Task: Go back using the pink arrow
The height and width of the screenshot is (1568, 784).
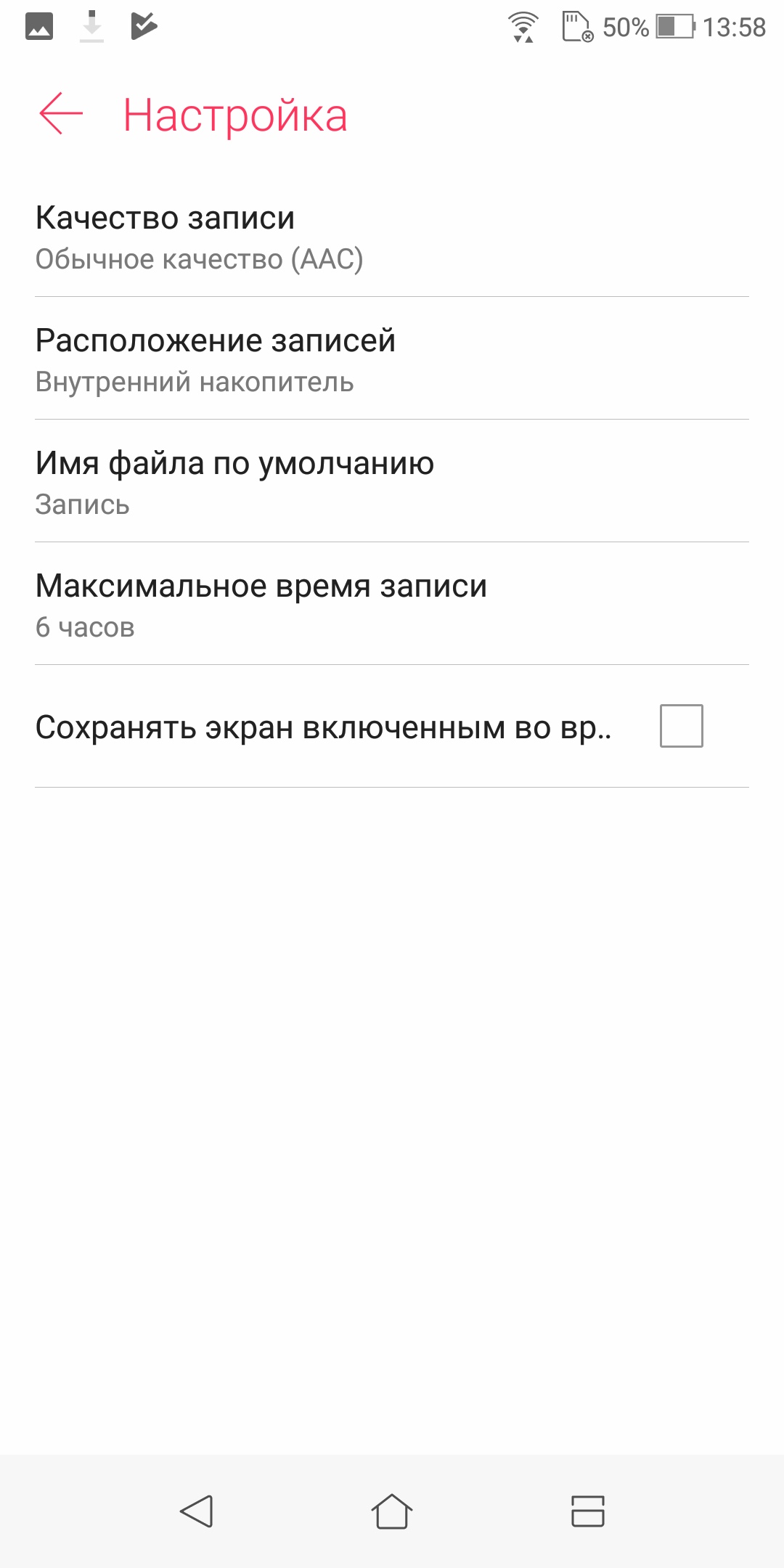Action: pyautogui.click(x=61, y=114)
